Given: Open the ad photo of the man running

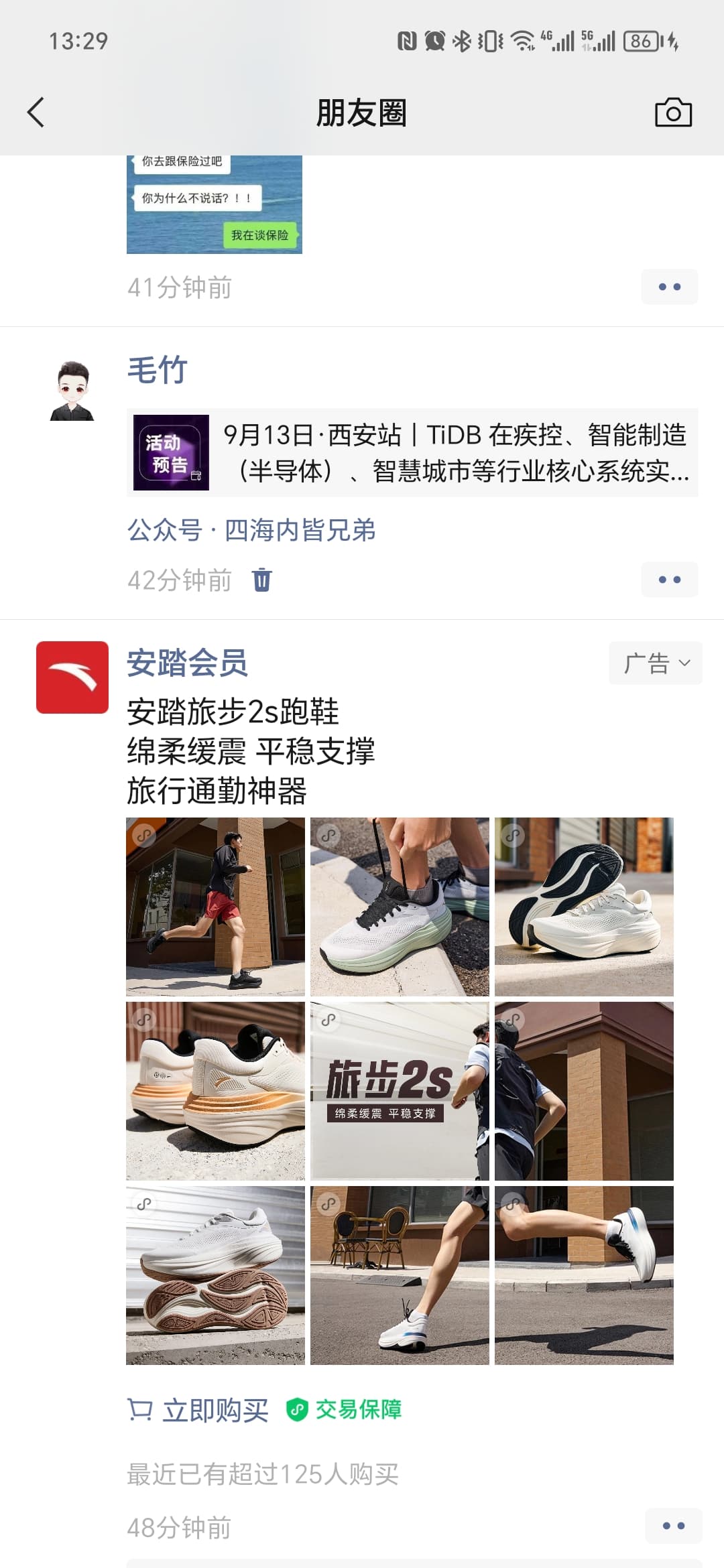Looking at the screenshot, I should (215, 907).
